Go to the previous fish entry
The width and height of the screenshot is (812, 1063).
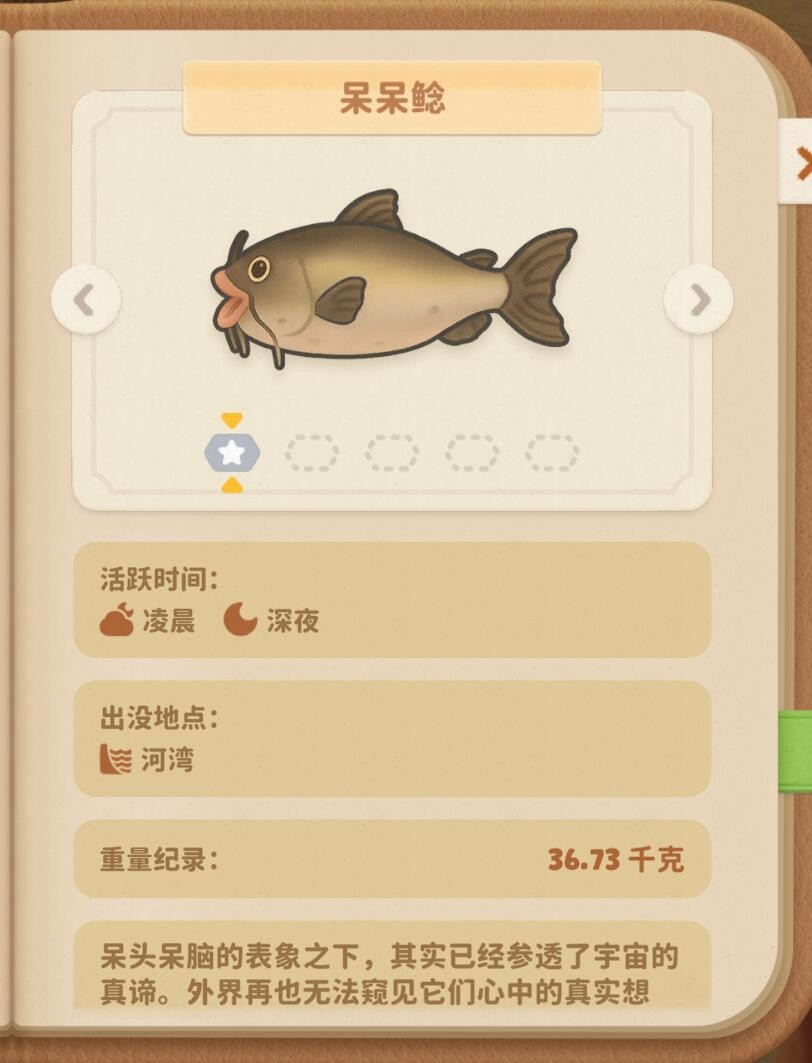(x=86, y=299)
